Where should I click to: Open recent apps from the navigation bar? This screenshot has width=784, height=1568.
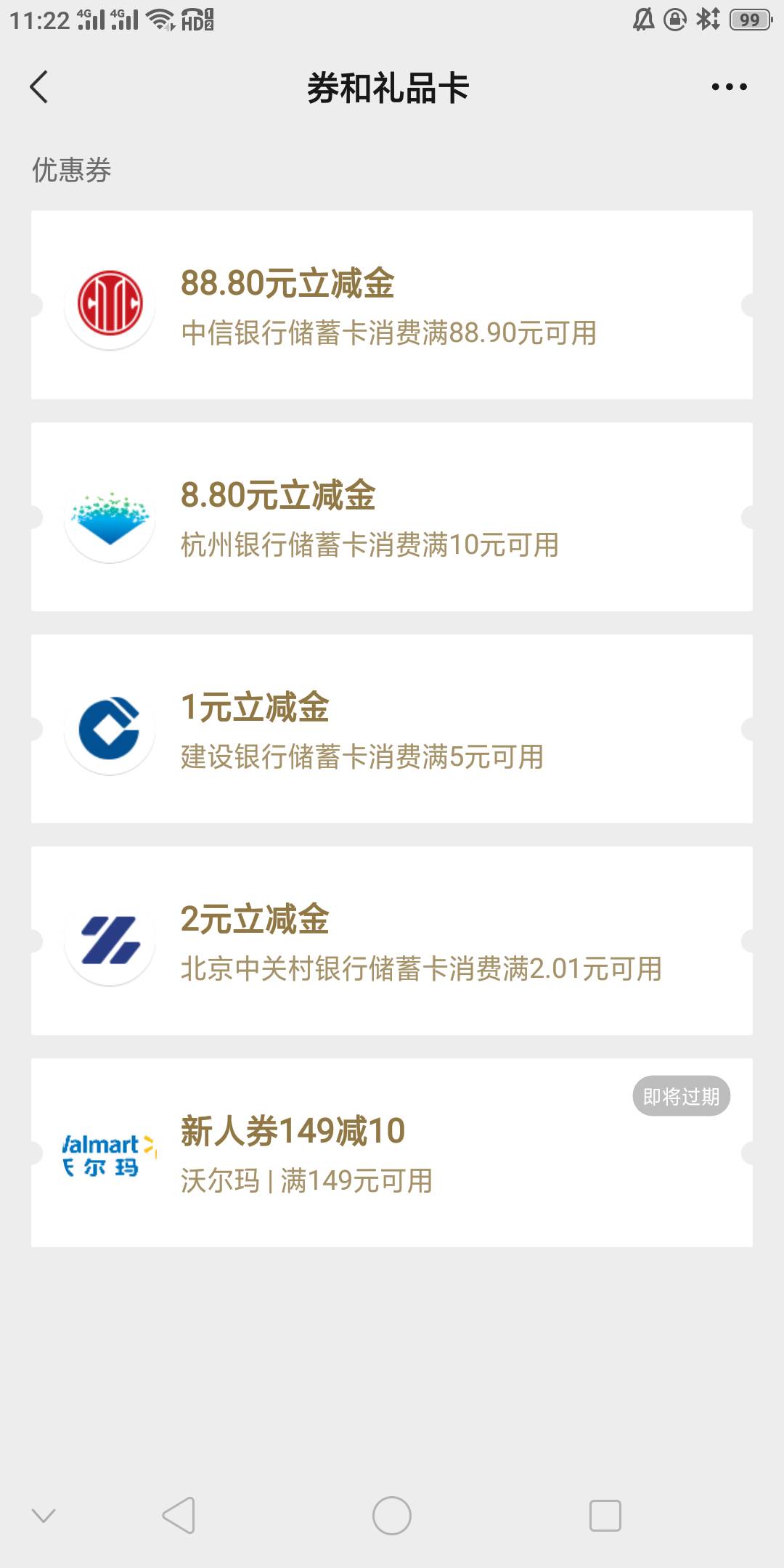605,1516
